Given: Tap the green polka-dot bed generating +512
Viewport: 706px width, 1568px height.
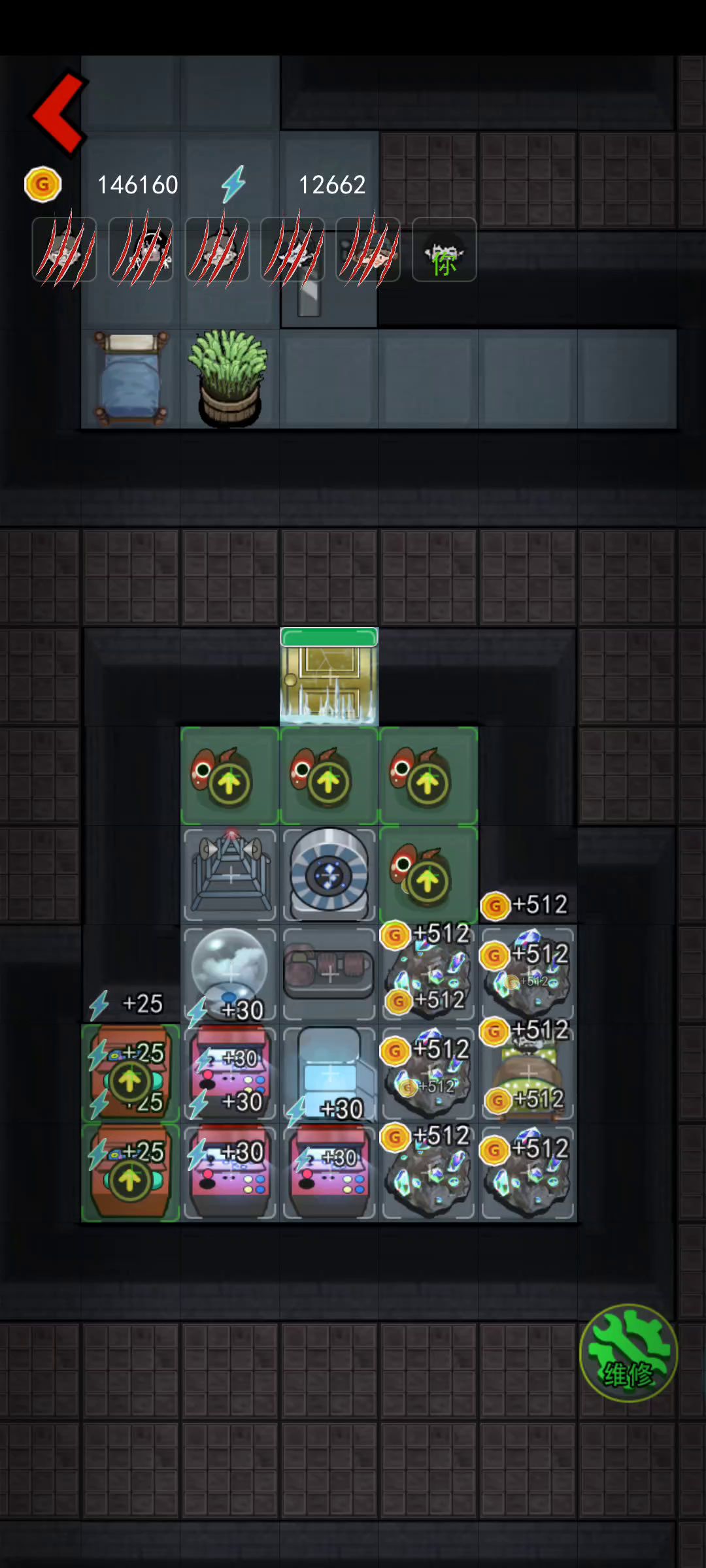Looking at the screenshot, I should click(528, 1073).
